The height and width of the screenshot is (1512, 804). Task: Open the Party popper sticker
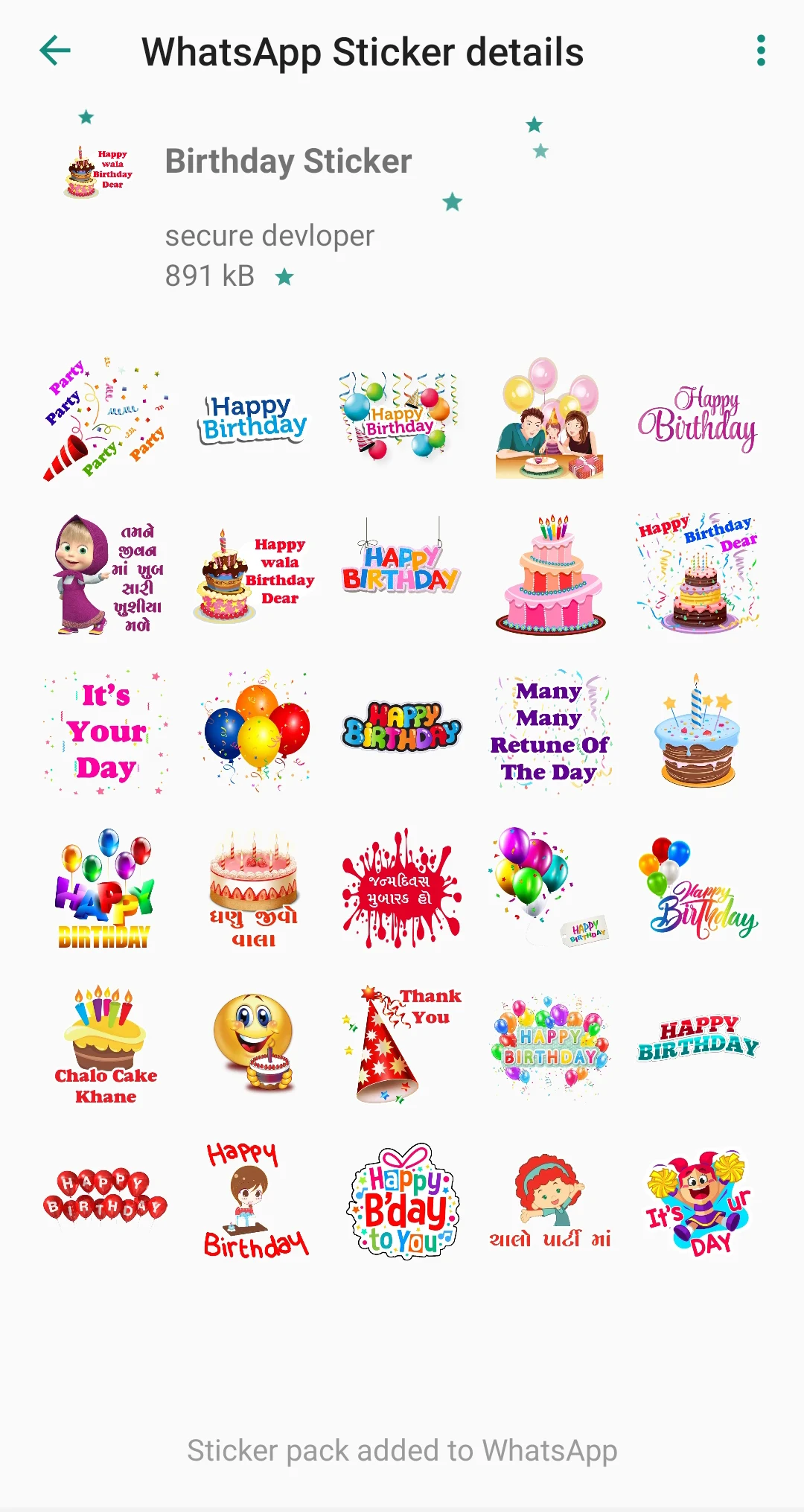(x=106, y=419)
